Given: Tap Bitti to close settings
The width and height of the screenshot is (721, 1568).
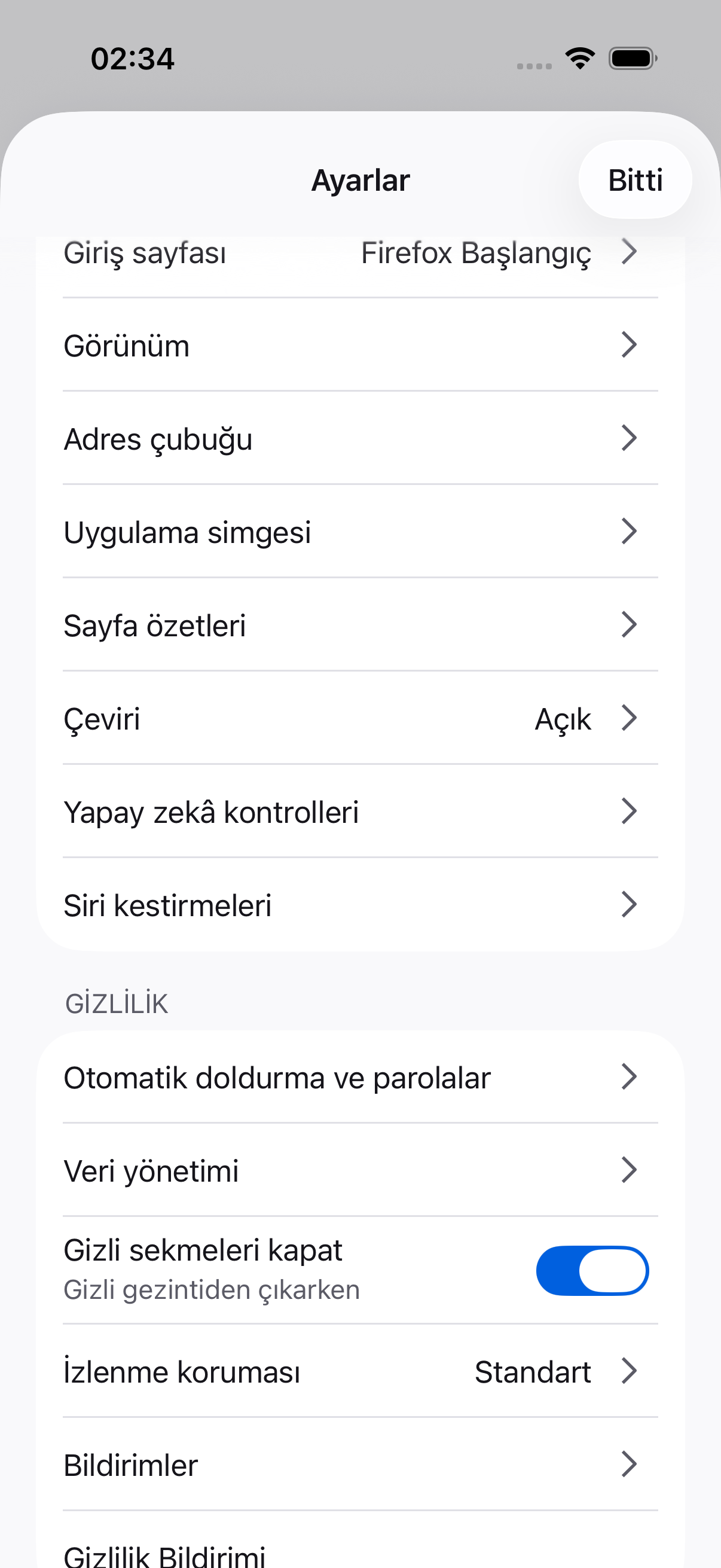Looking at the screenshot, I should (634, 179).
